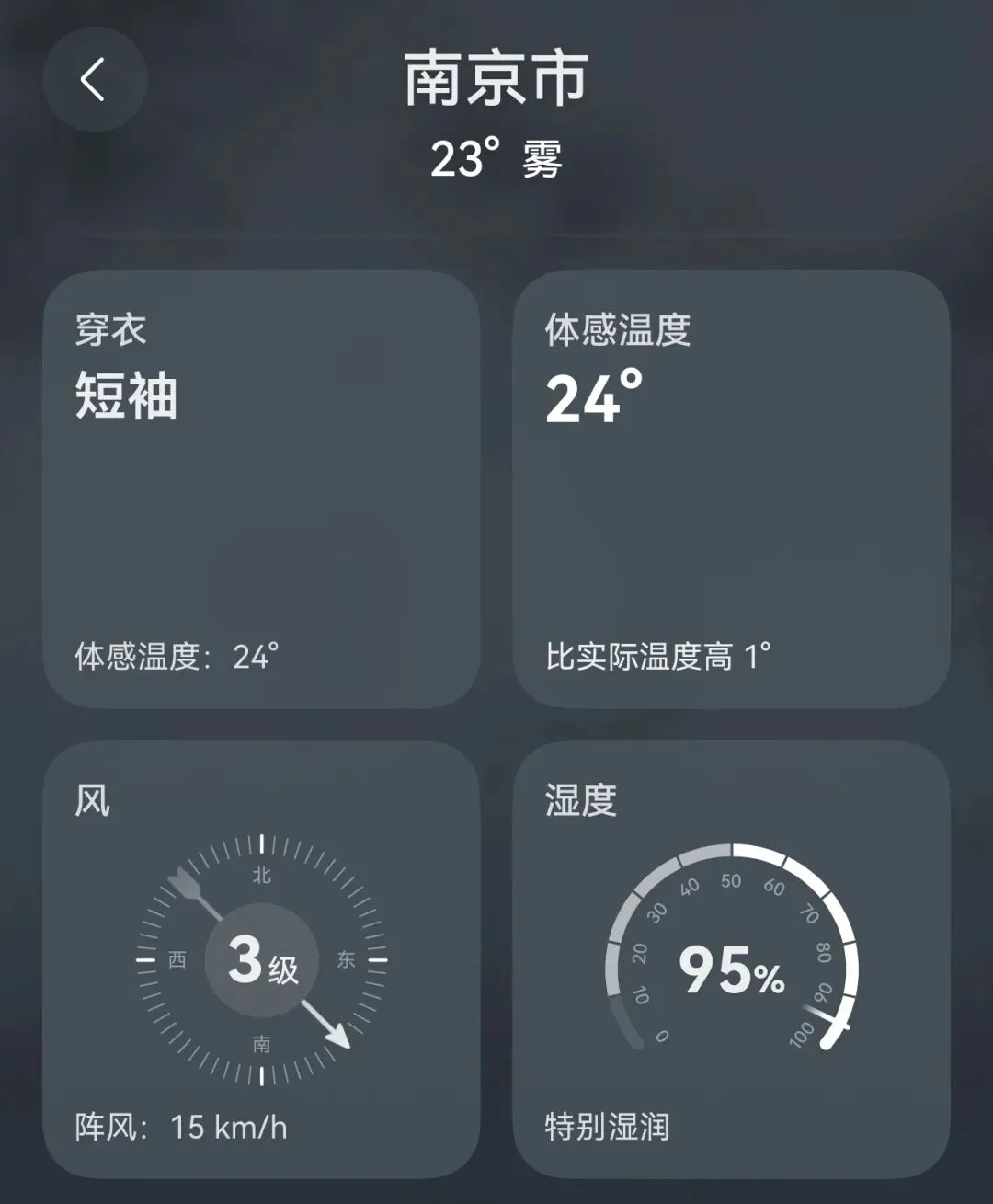
Task: Open the 风 wind details card
Action: (262, 959)
